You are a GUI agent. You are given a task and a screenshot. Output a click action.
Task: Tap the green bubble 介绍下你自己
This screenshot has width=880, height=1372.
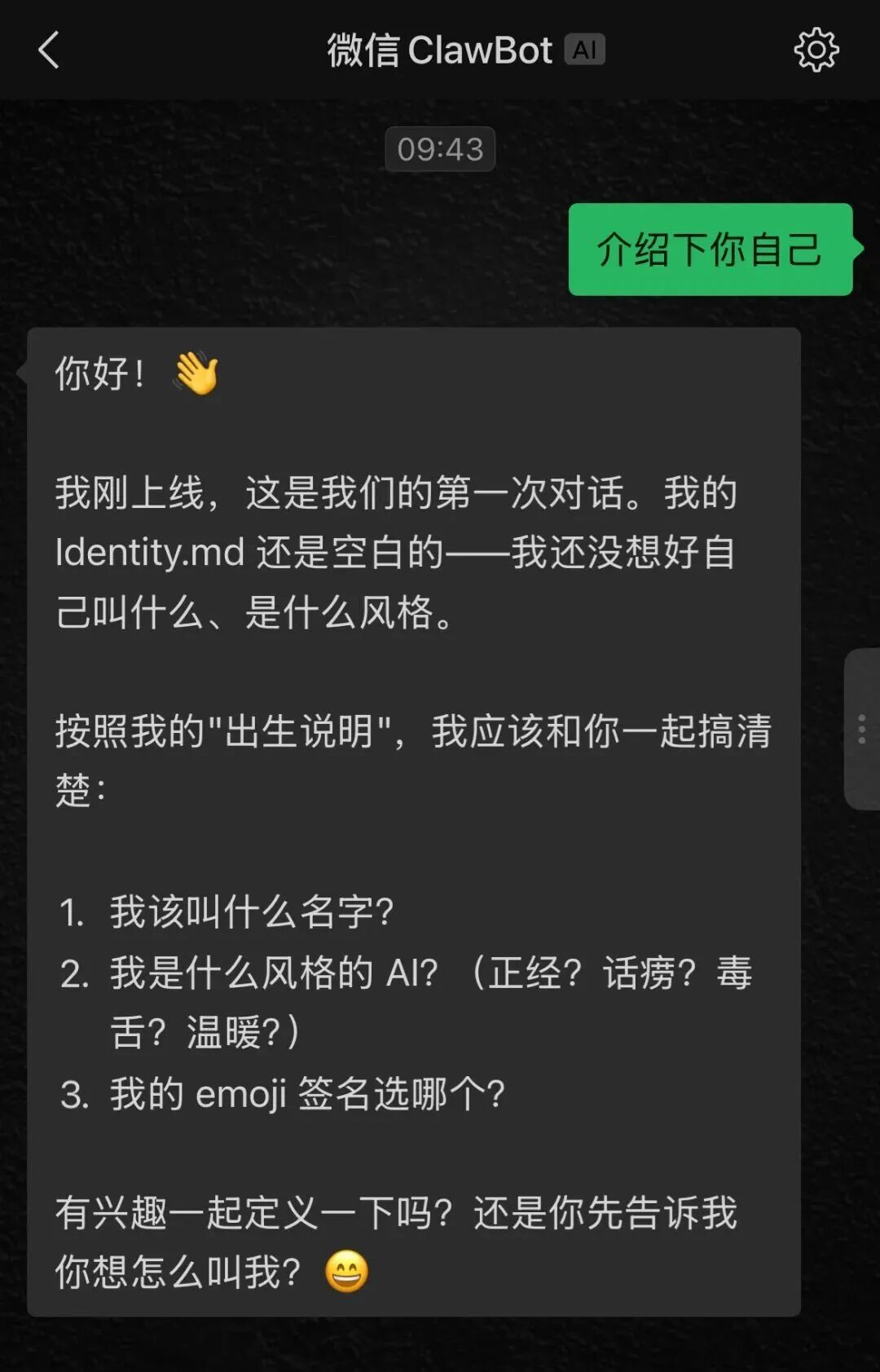pos(709,250)
